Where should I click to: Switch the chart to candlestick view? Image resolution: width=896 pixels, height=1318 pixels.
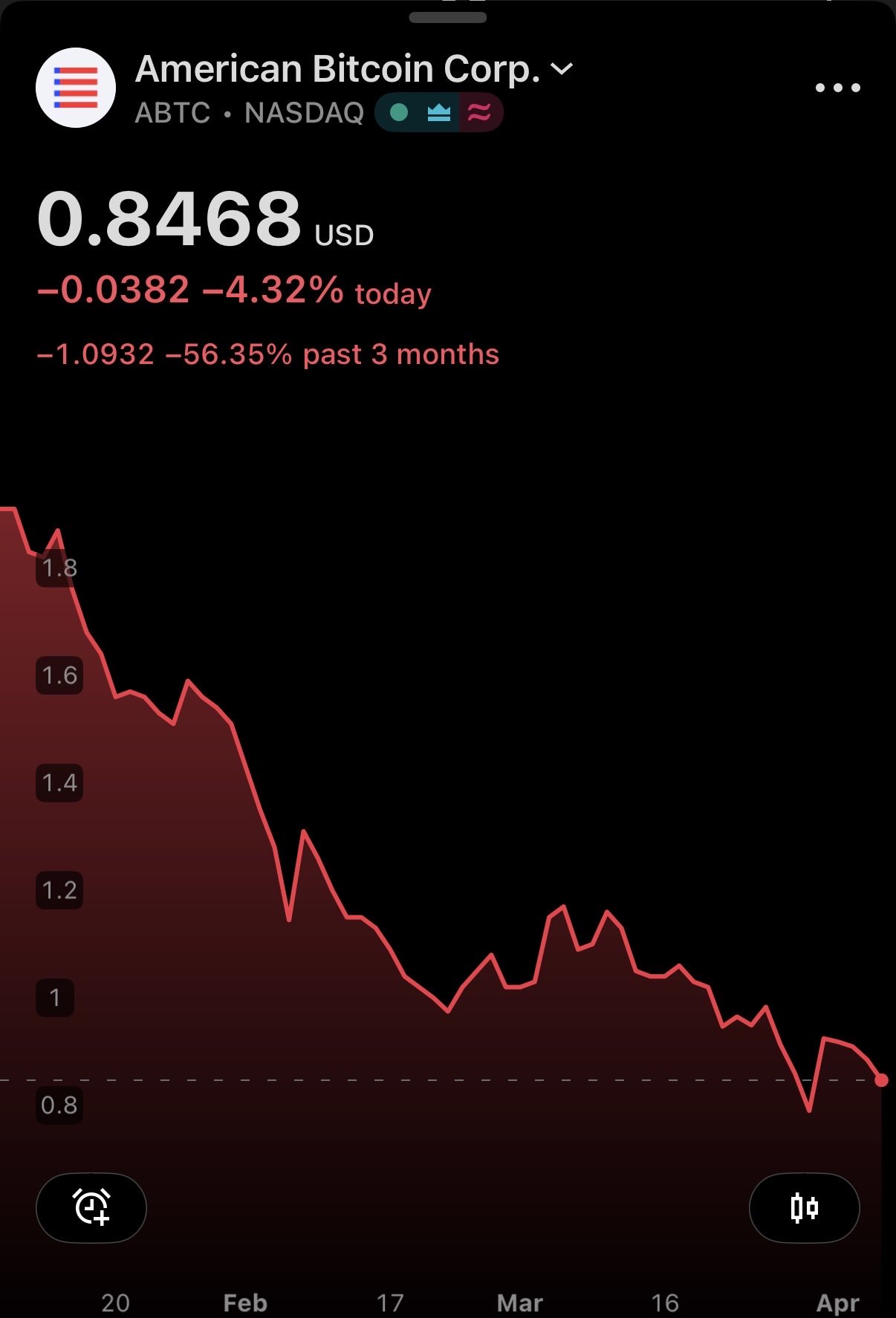(804, 1207)
